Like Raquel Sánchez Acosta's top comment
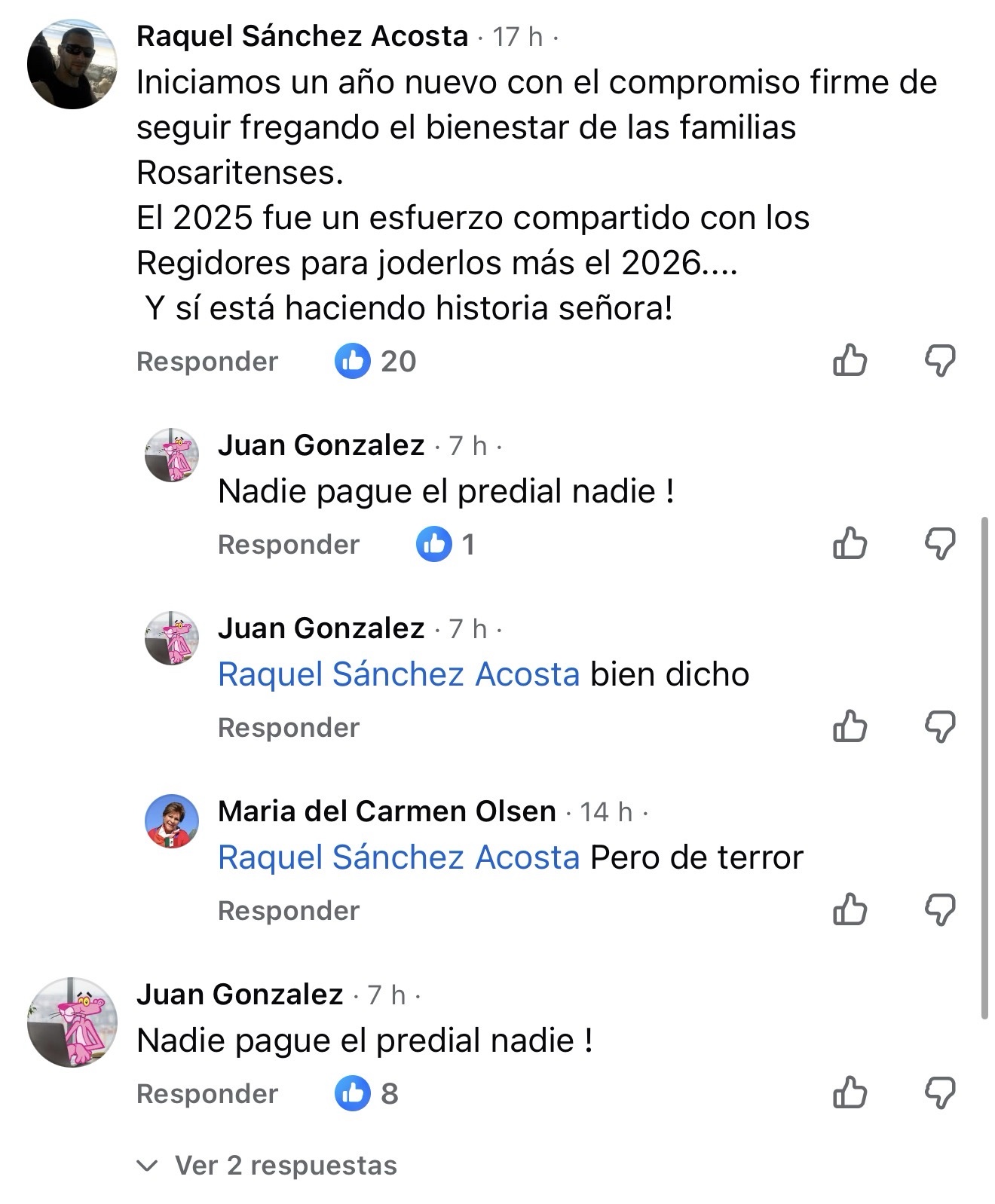Image resolution: width=995 pixels, height=1204 pixels. 850,361
